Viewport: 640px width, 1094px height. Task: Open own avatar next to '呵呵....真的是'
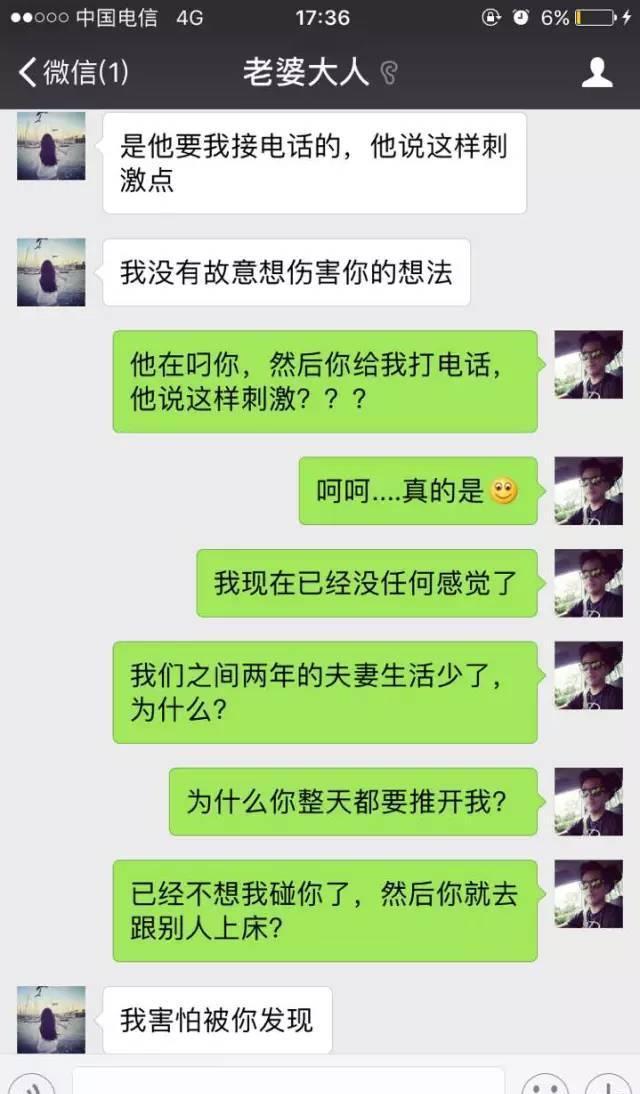pos(588,491)
